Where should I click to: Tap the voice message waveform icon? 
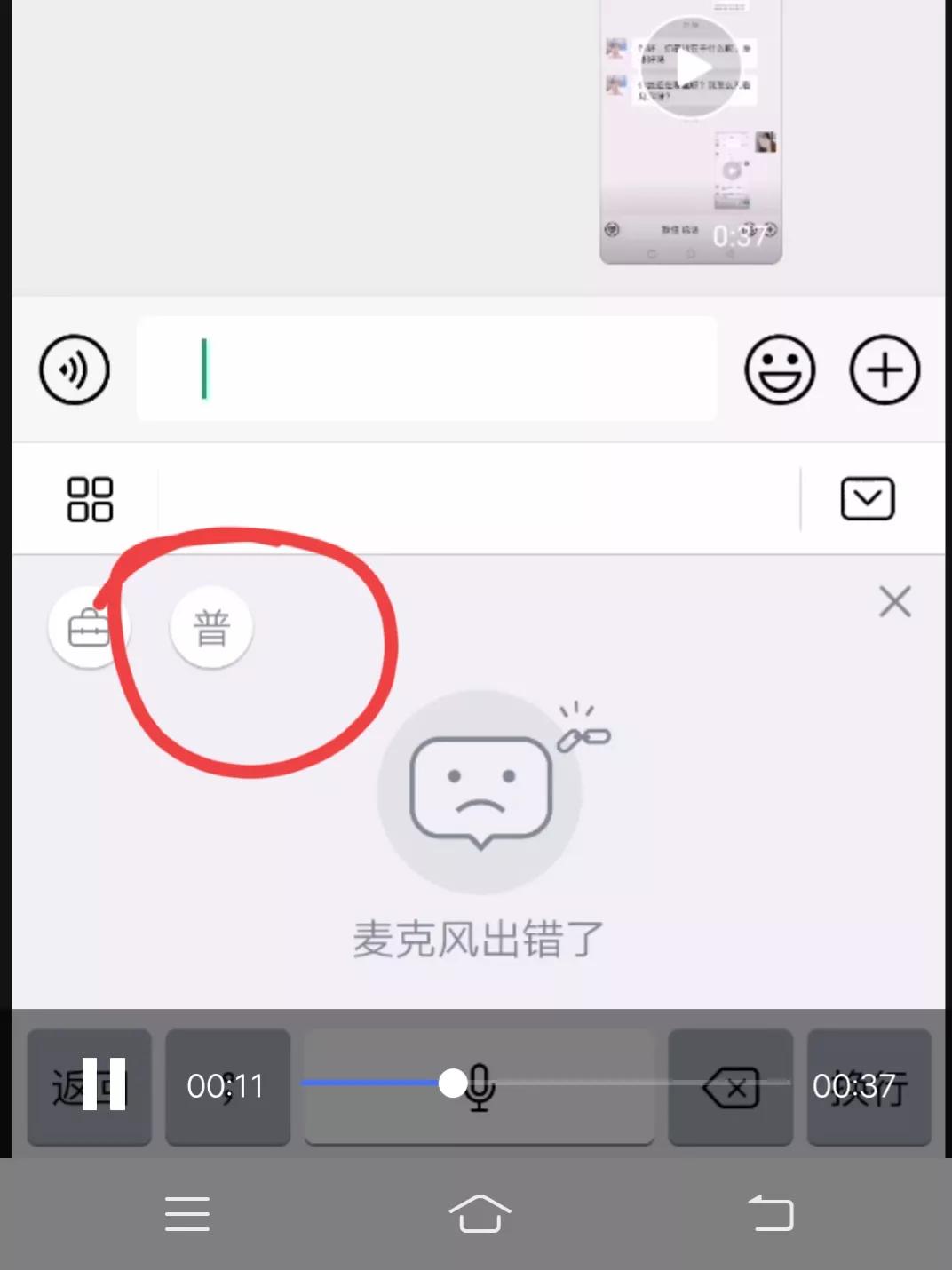tap(74, 370)
